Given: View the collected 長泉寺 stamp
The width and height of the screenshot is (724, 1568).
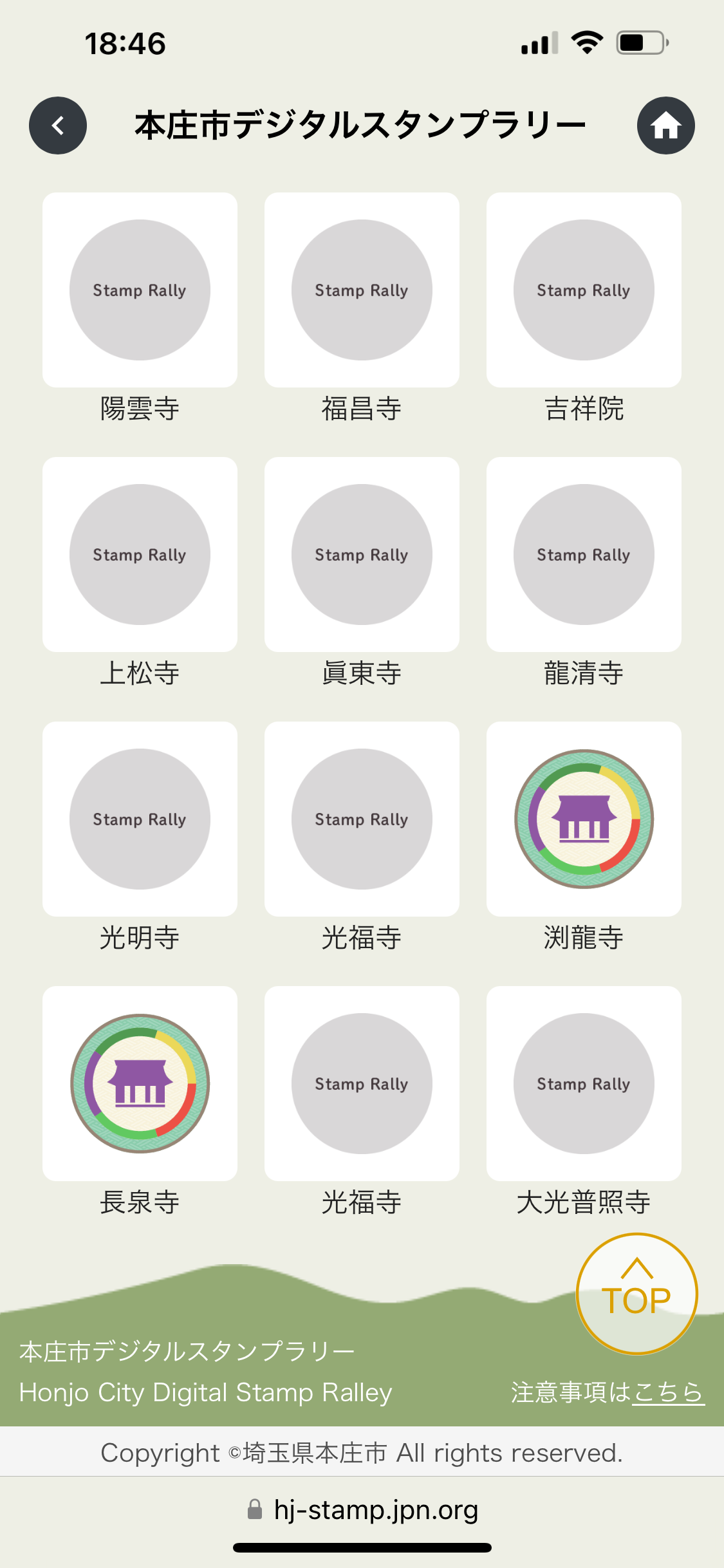Looking at the screenshot, I should (x=140, y=1083).
